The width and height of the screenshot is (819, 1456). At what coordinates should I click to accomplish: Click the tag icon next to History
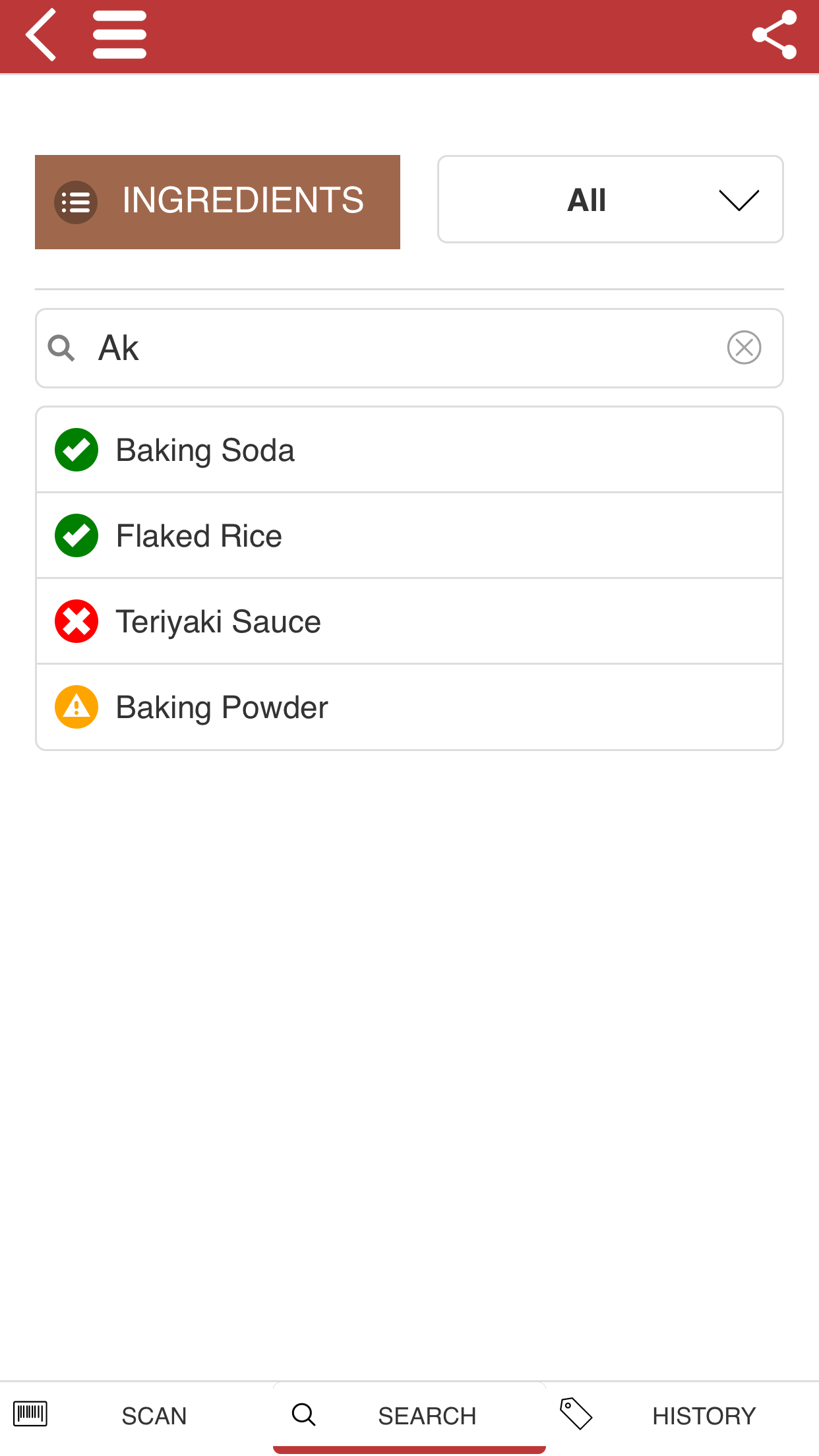tap(575, 1414)
